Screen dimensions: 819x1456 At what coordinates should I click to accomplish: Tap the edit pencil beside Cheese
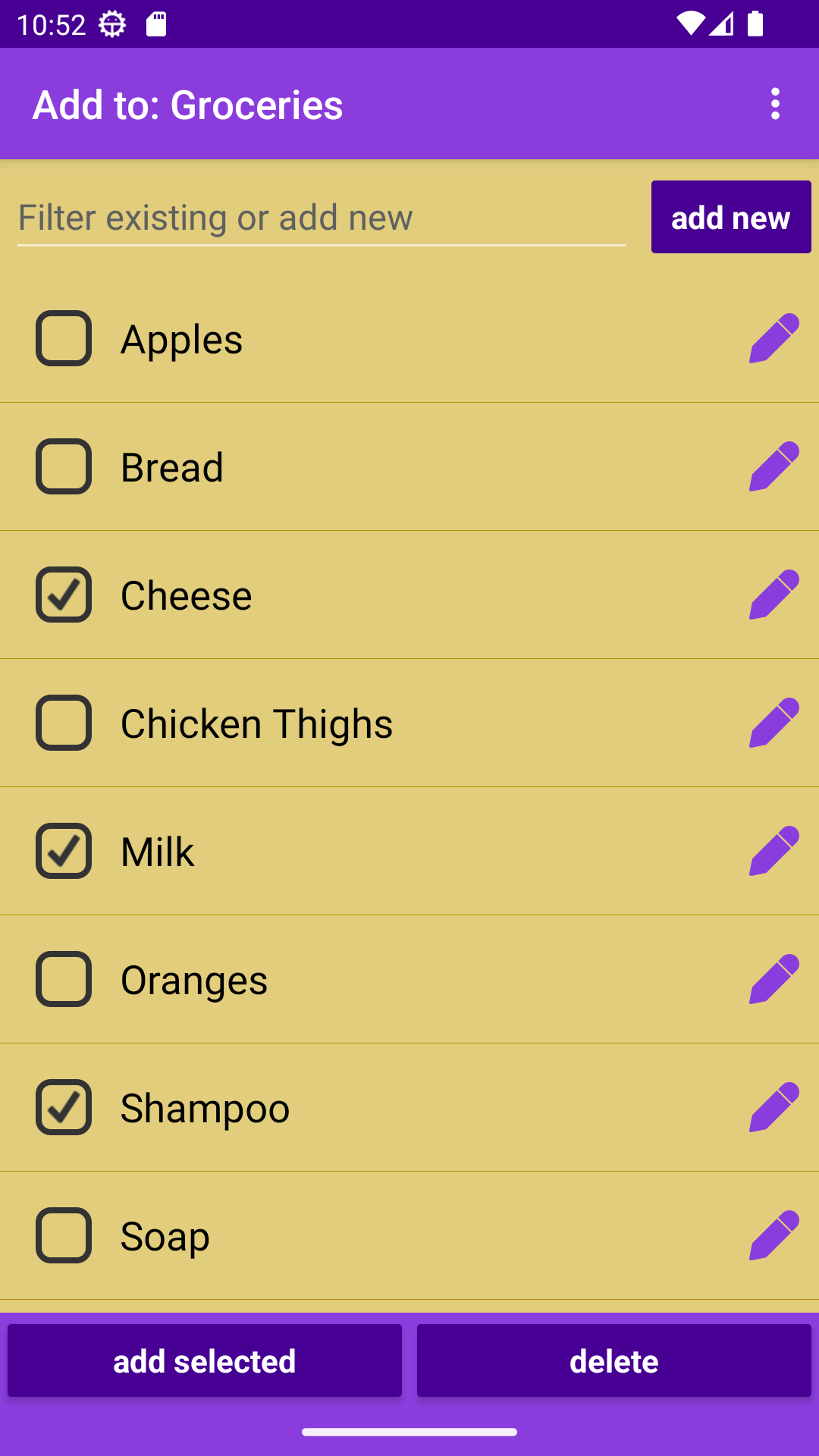point(775,595)
